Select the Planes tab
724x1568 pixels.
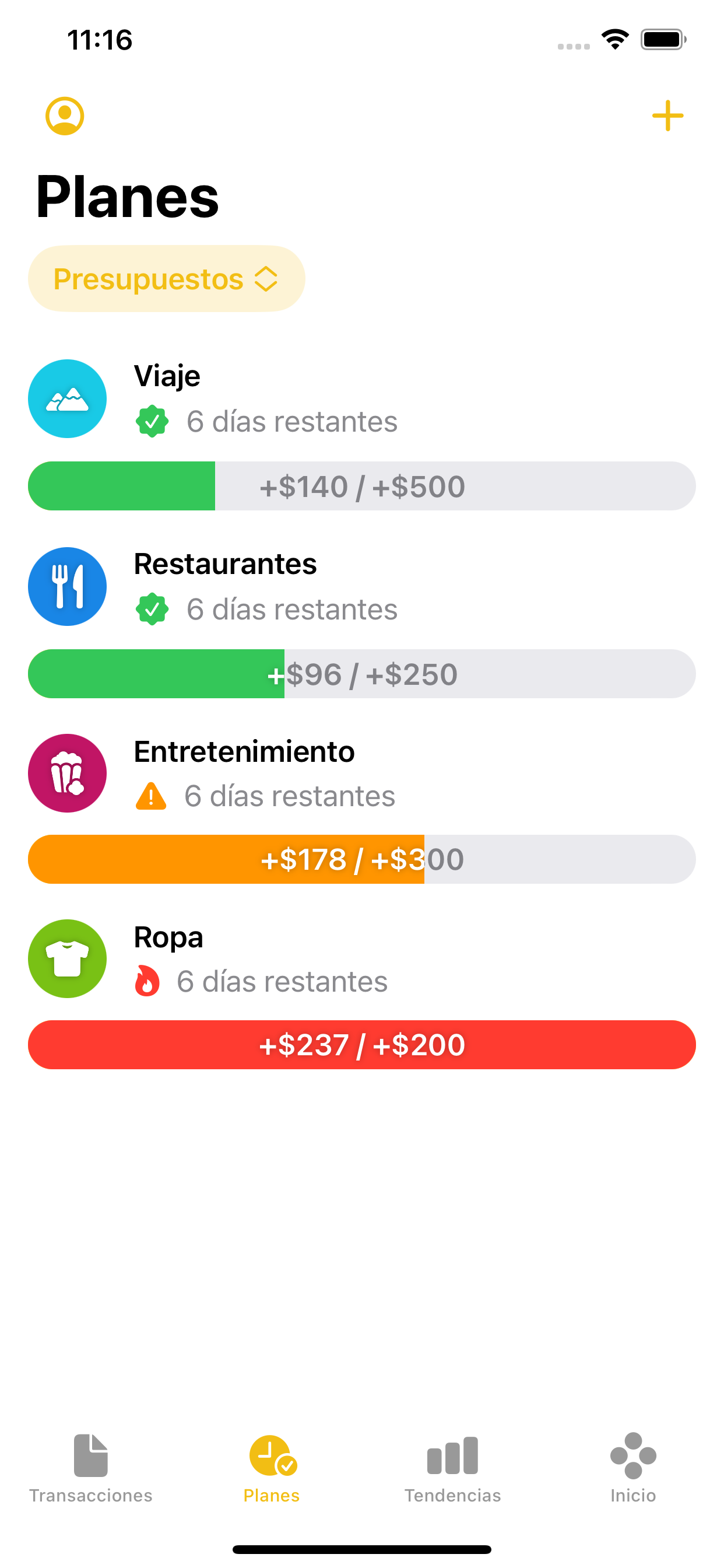click(271, 1468)
